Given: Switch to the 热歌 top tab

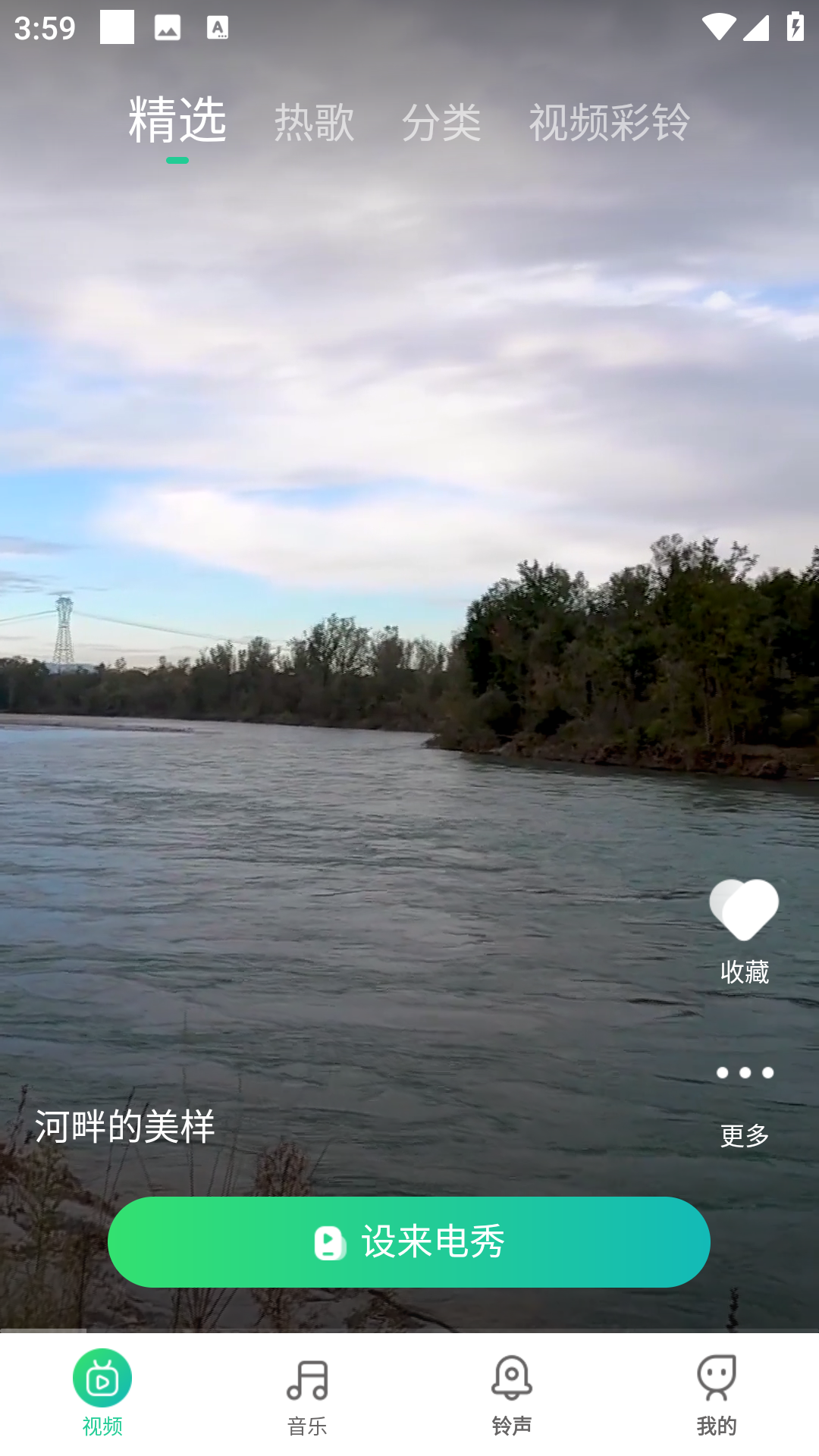Looking at the screenshot, I should 314,122.
